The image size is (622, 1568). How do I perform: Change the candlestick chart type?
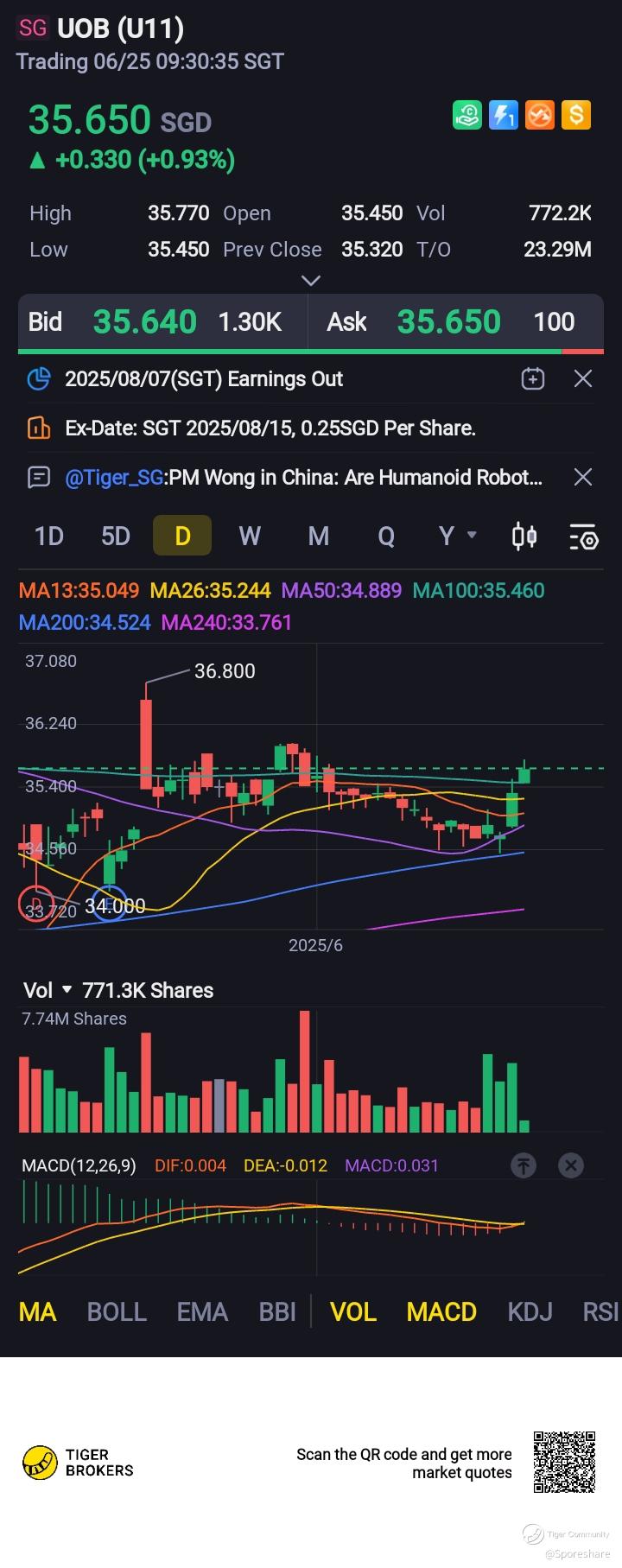(524, 536)
